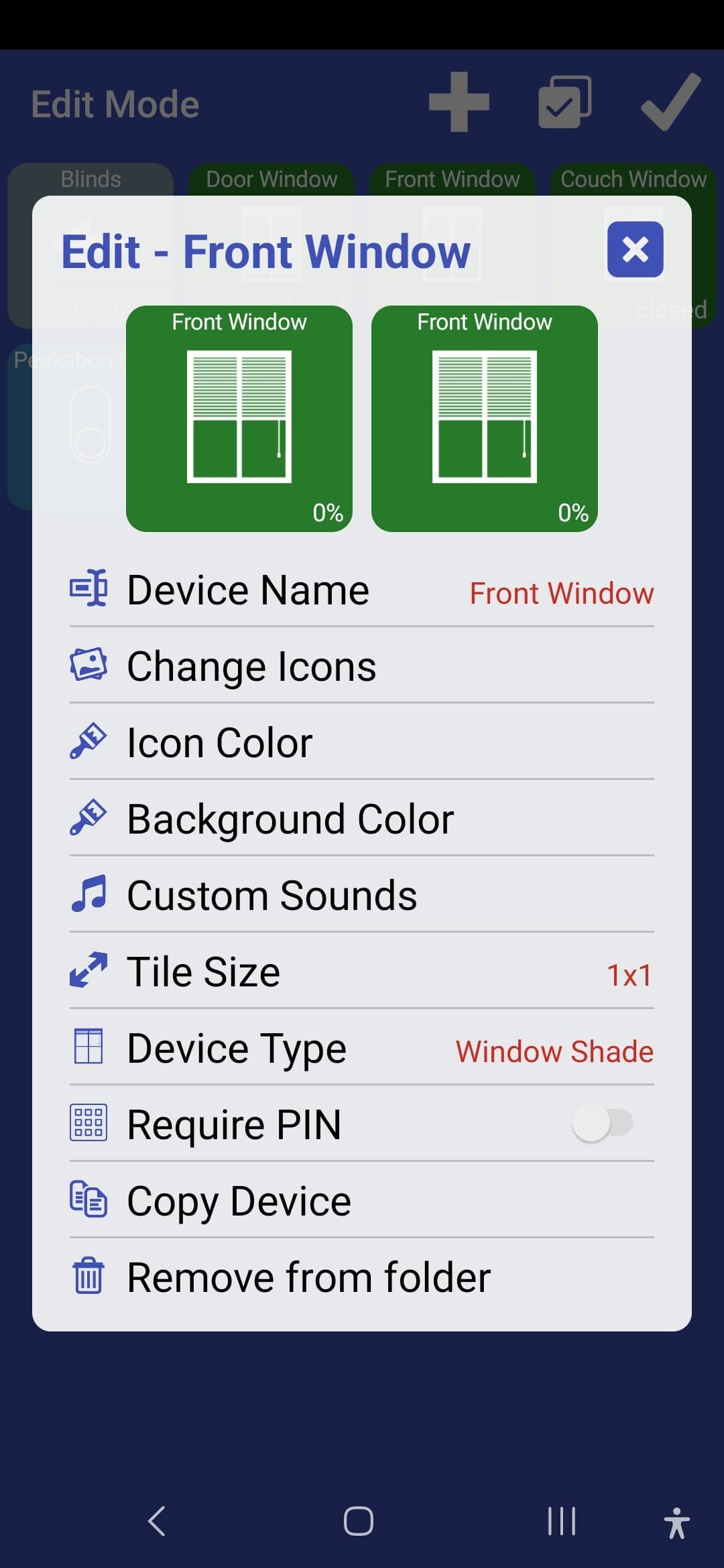
Task: Choose a new Icon Color
Action: click(361, 743)
